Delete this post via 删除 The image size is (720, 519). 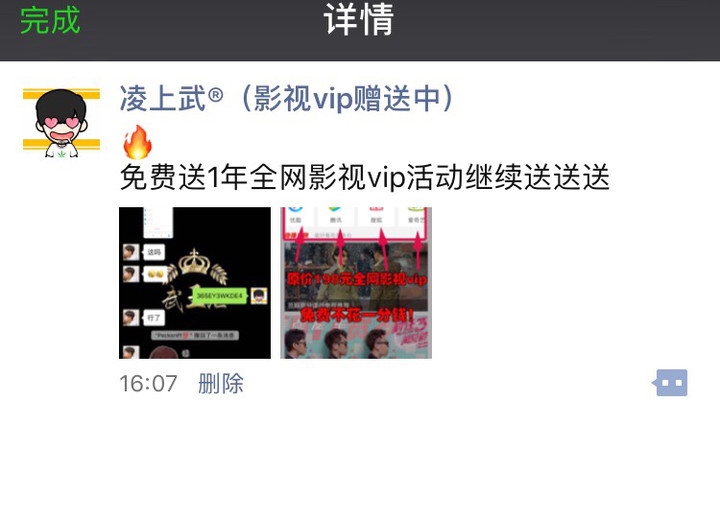point(221,384)
